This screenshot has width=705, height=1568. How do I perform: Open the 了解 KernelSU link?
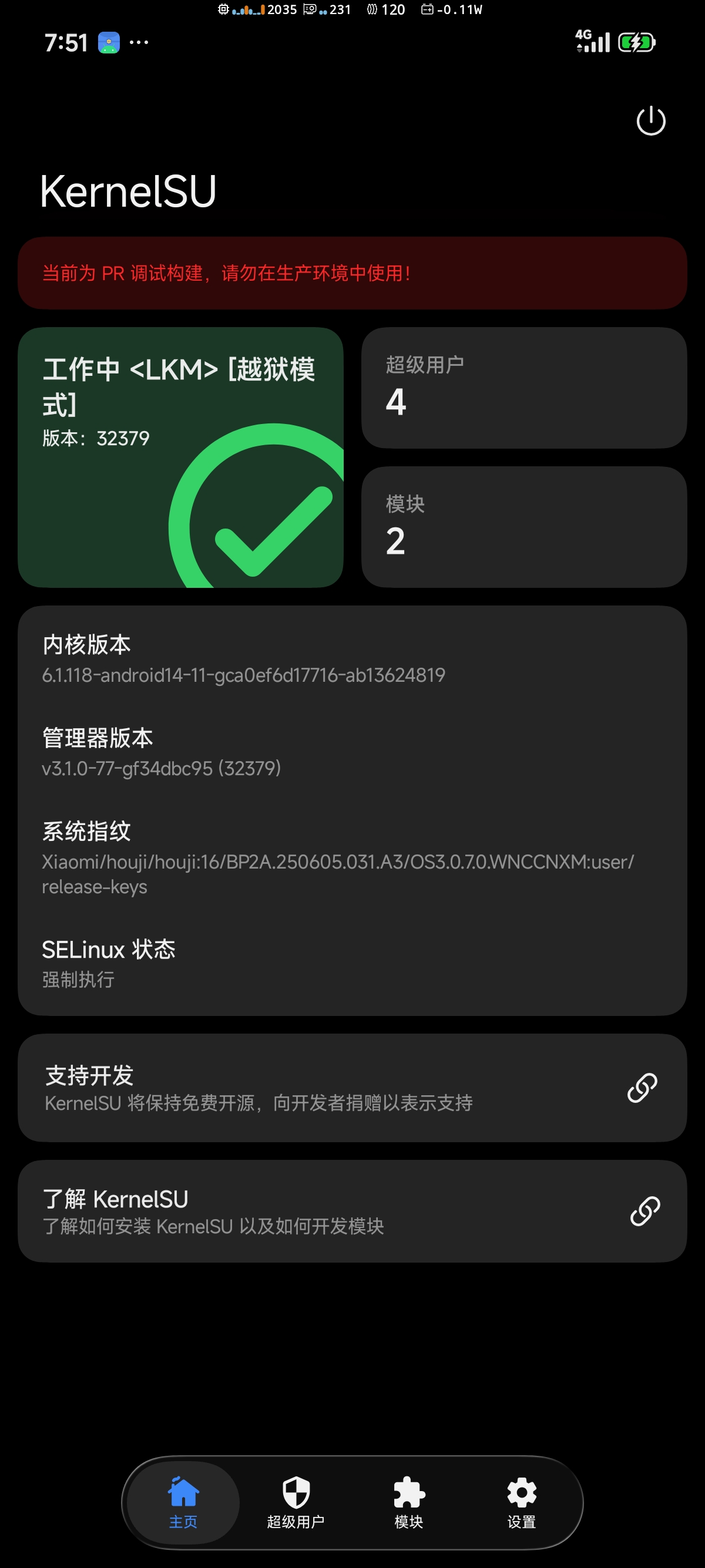[352, 1210]
